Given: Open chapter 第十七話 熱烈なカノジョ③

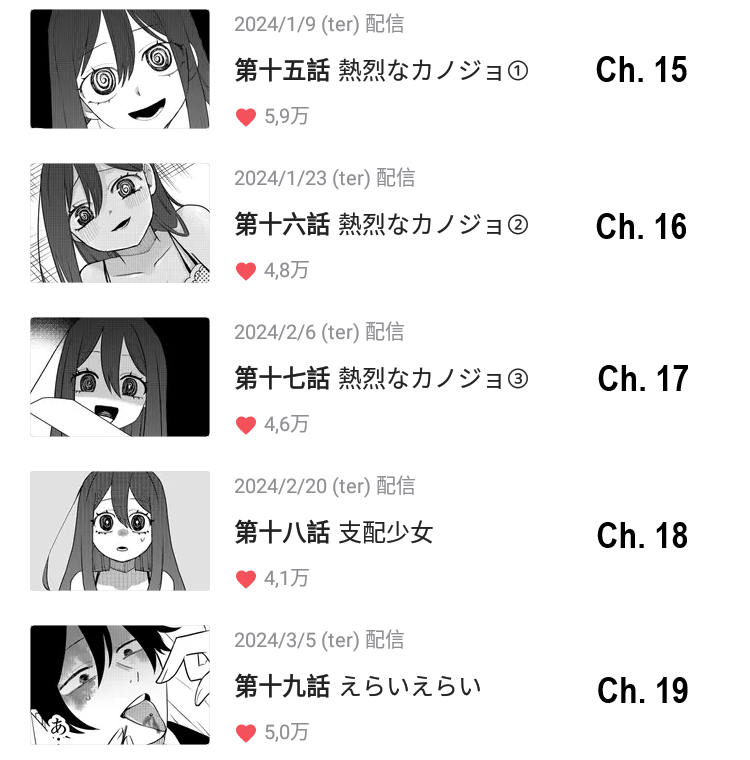Looking at the screenshot, I should pos(381,379).
